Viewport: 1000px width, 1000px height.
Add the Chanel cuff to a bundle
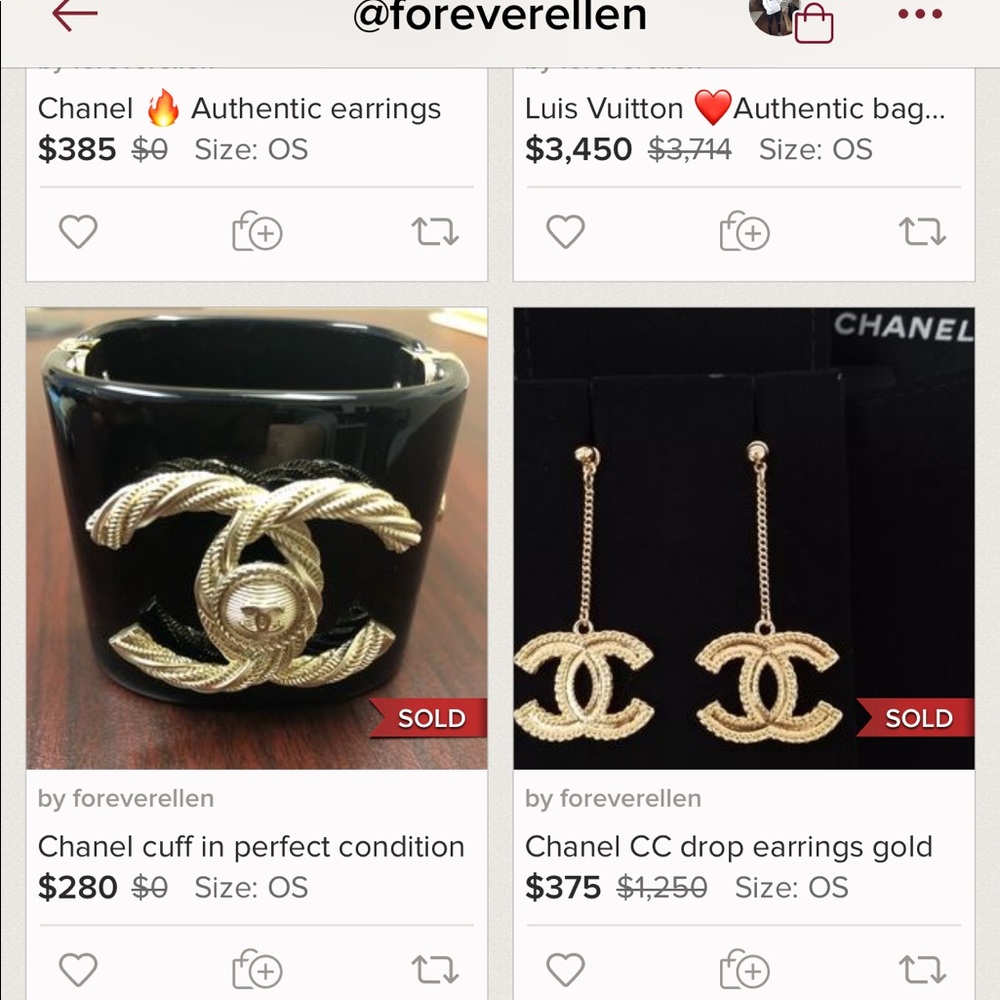pos(257,969)
